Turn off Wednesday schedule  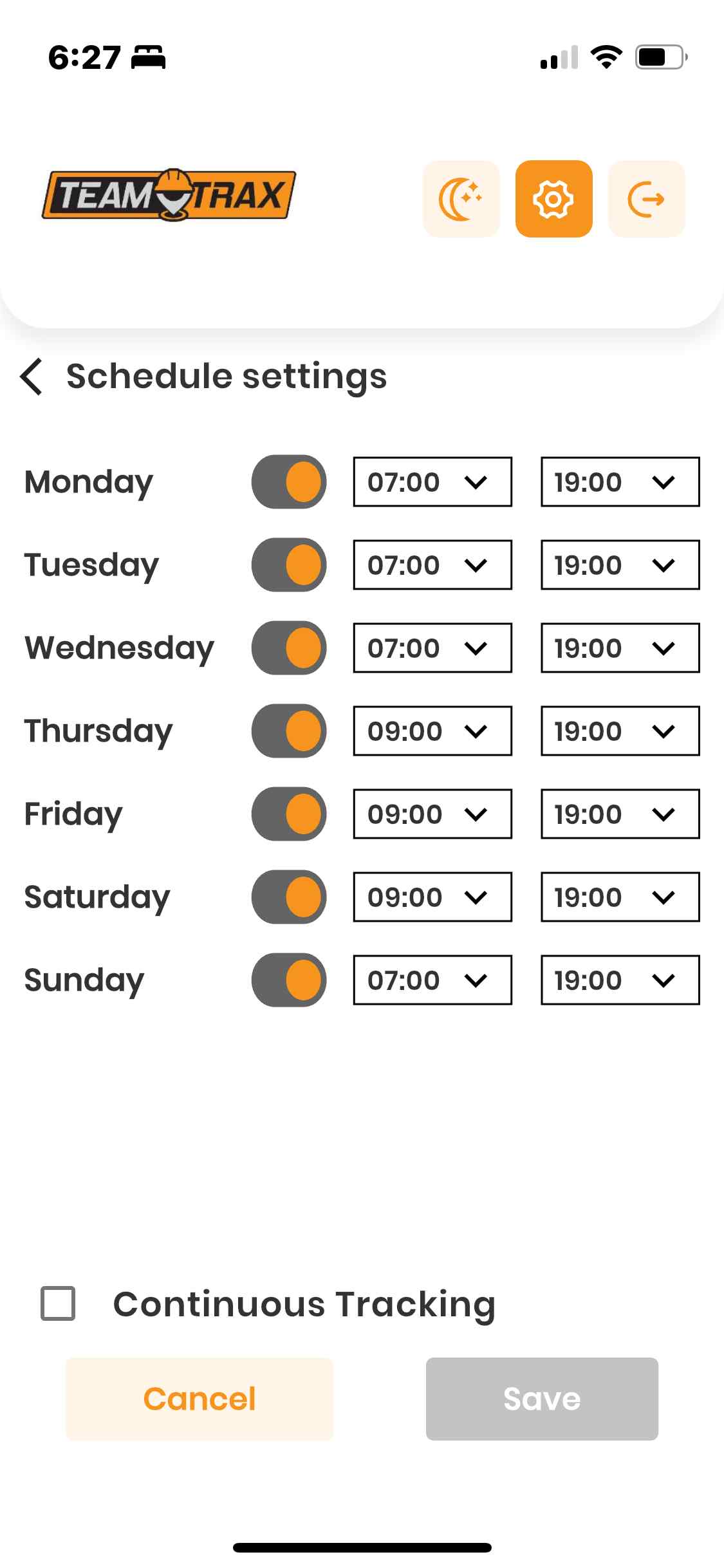(x=289, y=648)
